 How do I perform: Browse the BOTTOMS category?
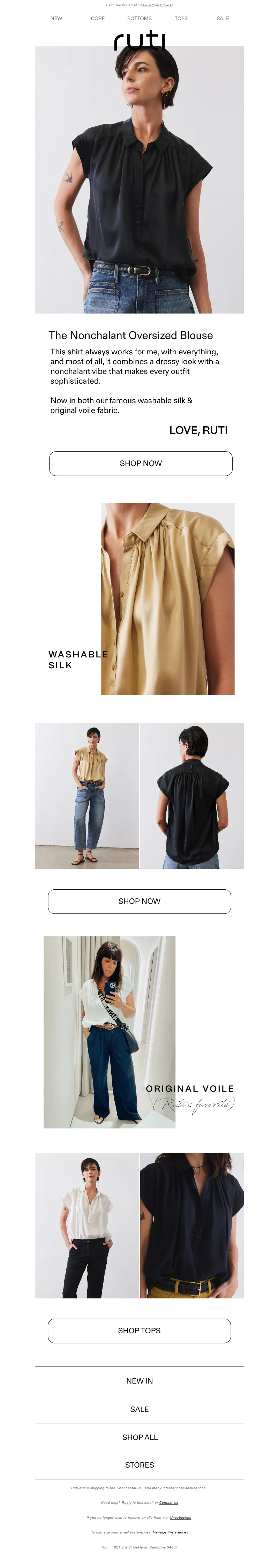click(139, 18)
